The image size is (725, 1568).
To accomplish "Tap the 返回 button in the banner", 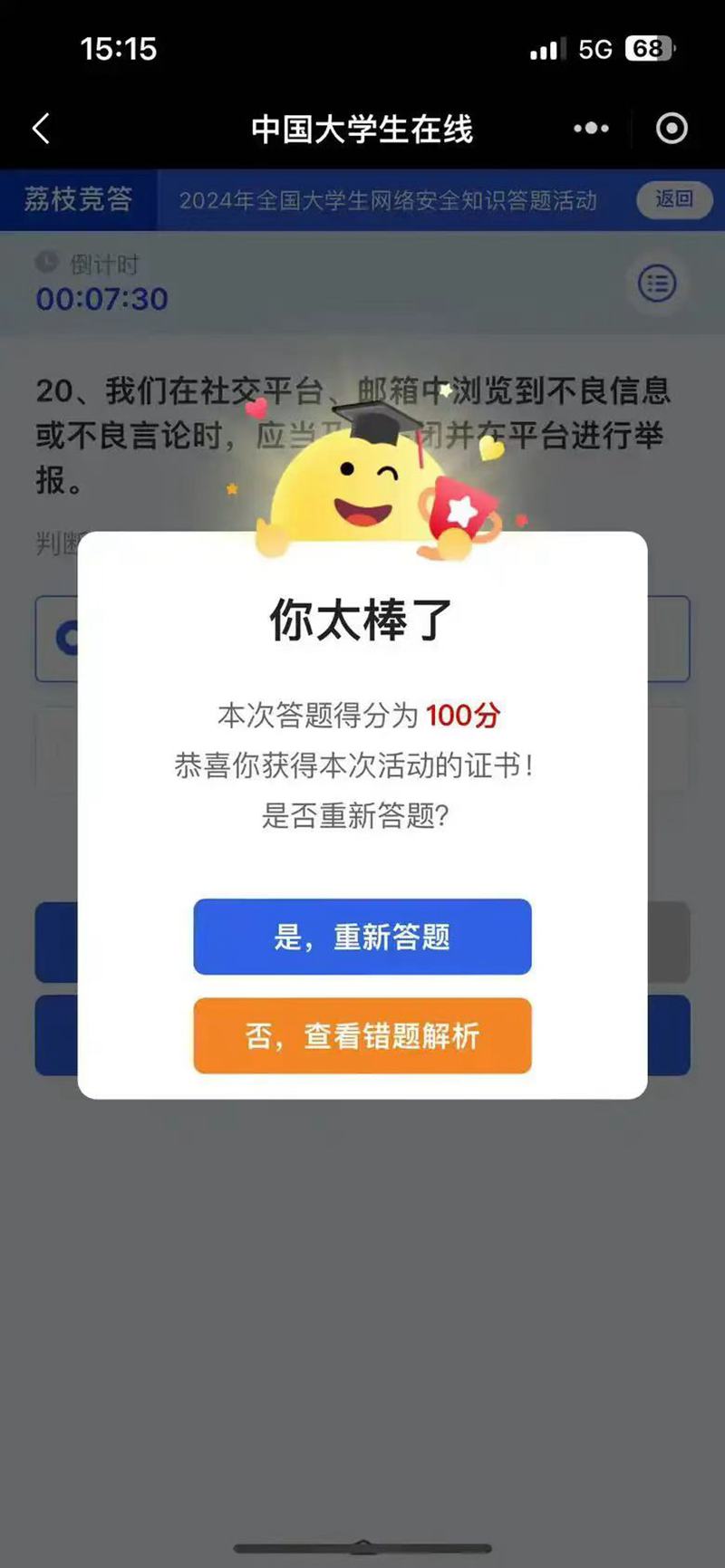I will [674, 200].
